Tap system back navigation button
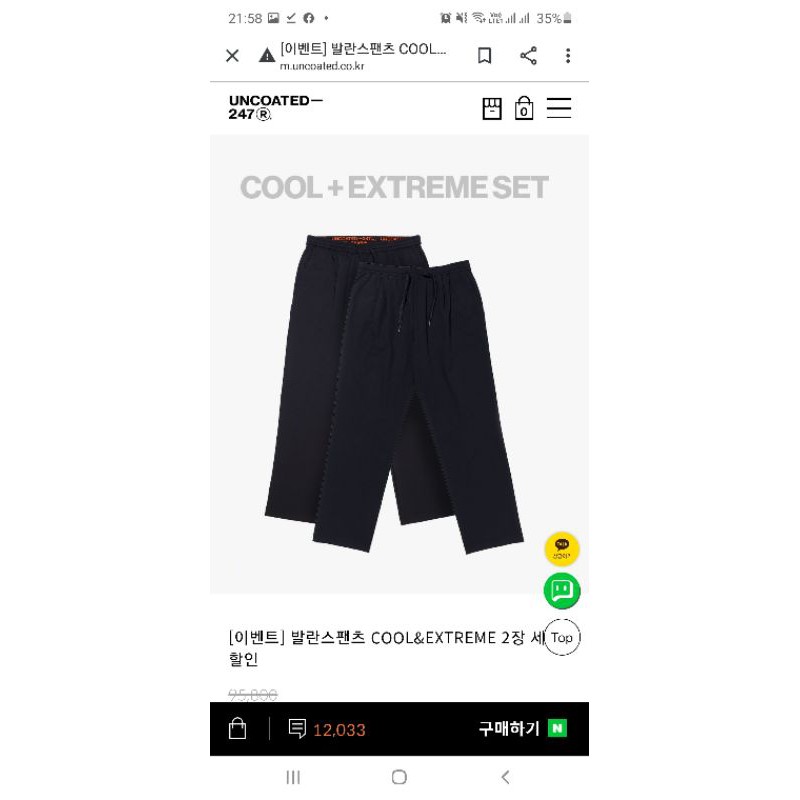This screenshot has height=800, width=800. click(505, 777)
